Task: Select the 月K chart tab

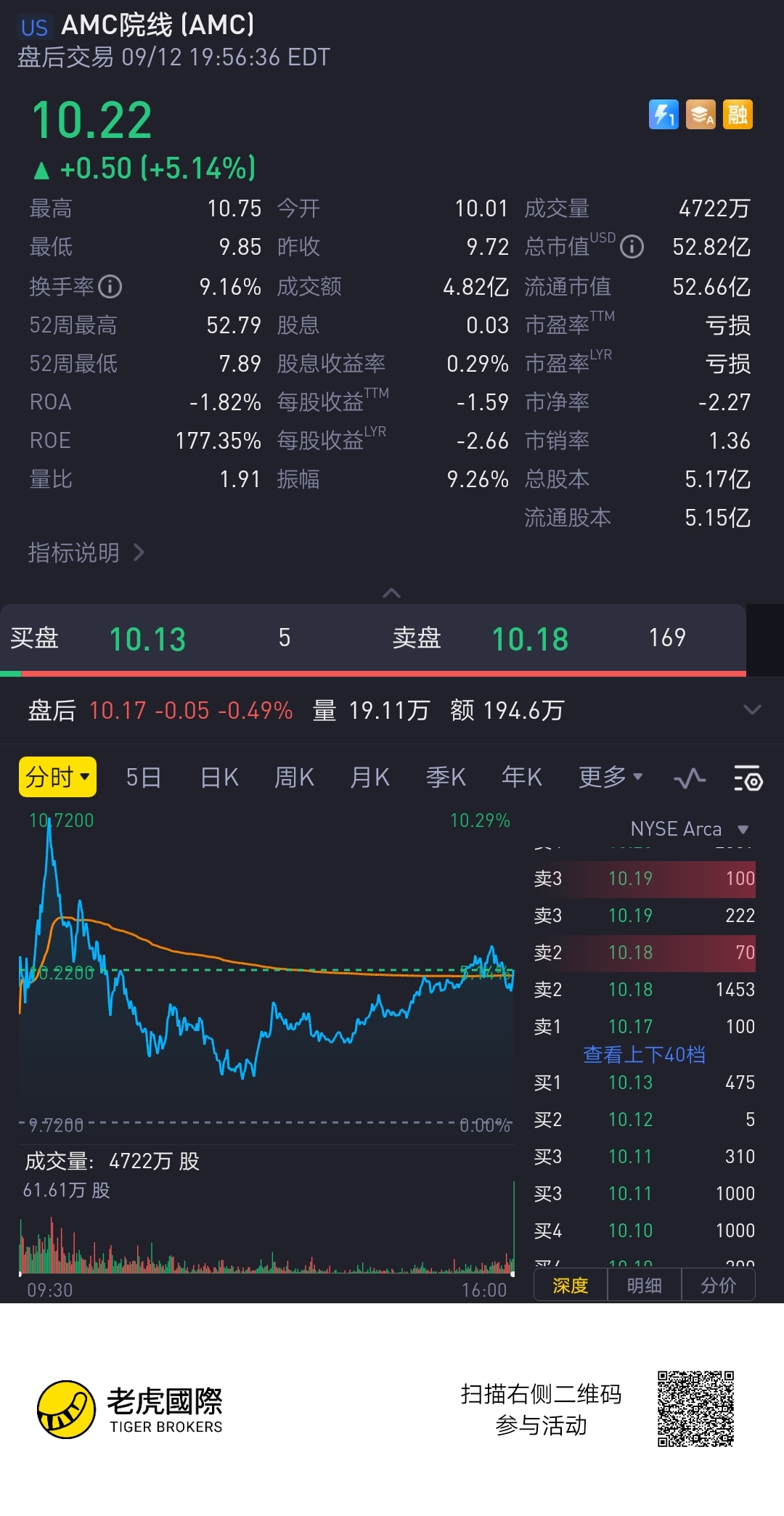Action: (x=369, y=778)
